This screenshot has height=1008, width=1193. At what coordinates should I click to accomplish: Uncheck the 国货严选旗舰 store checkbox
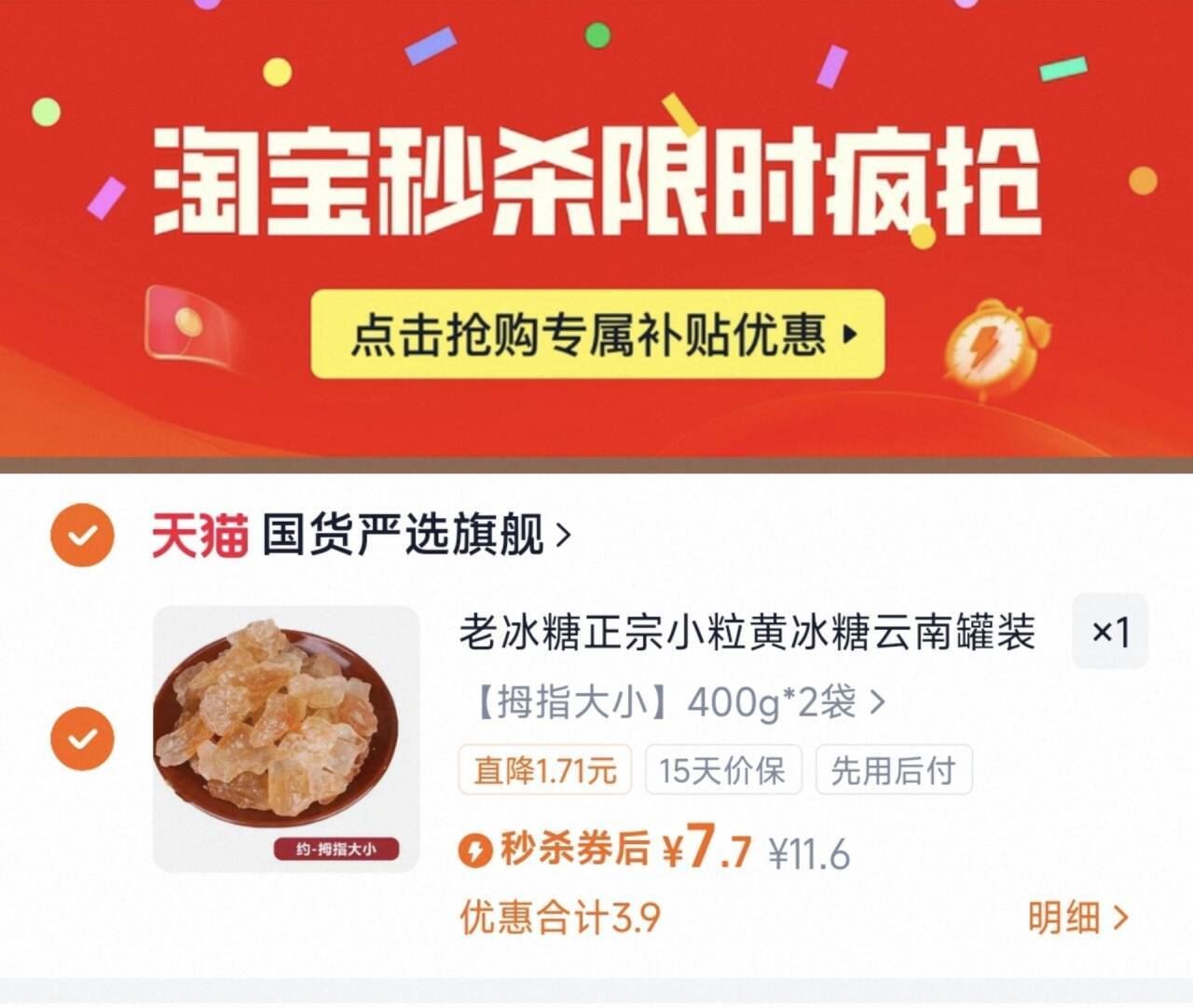[x=82, y=536]
